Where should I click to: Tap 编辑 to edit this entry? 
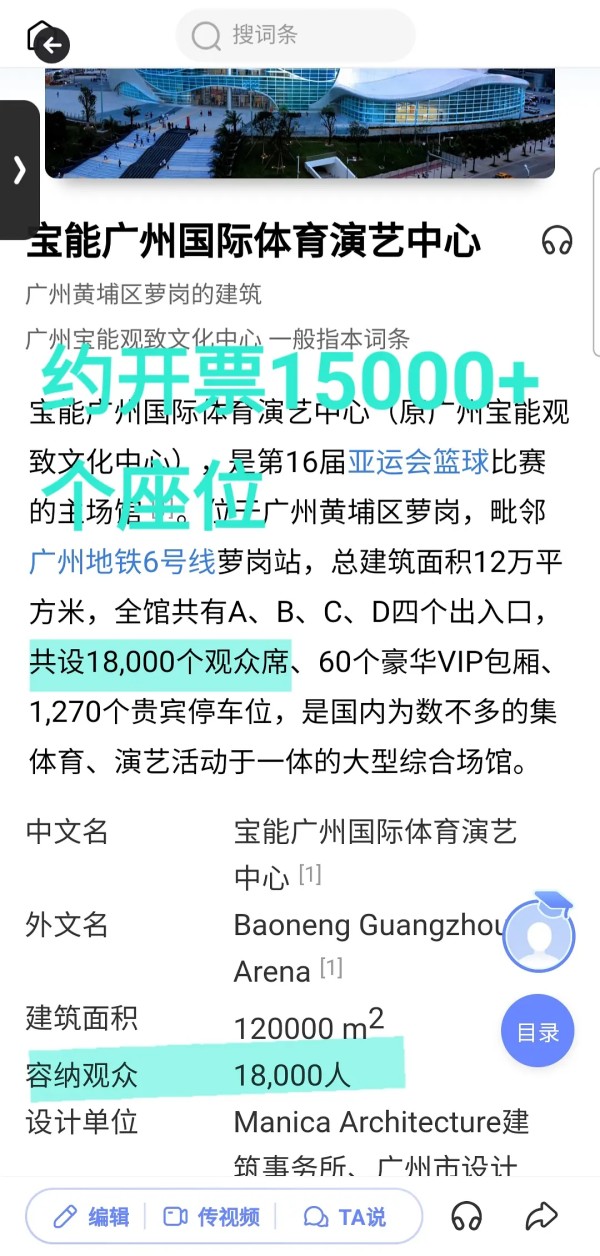point(92,1217)
